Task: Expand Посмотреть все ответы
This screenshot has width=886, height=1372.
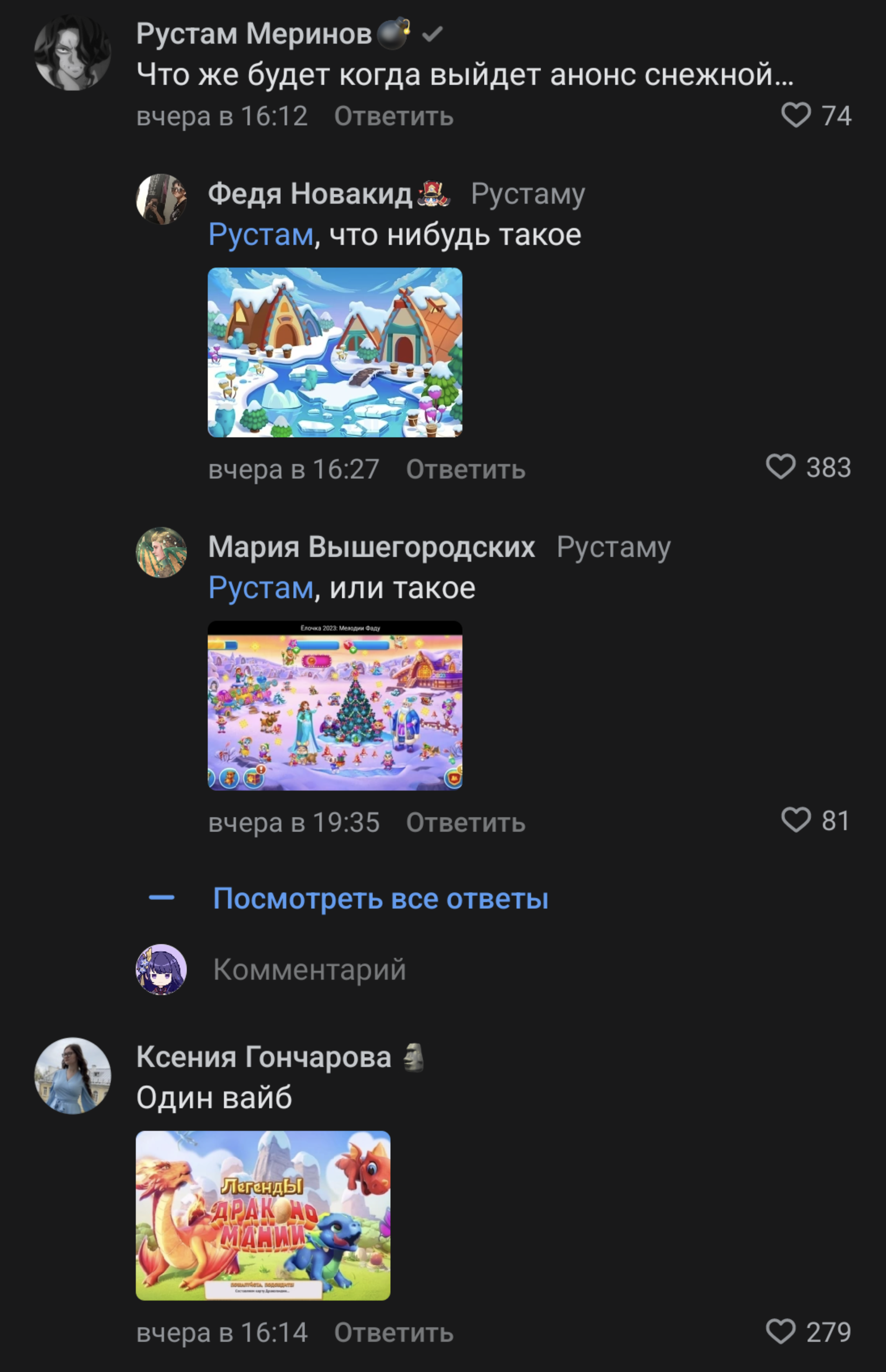Action: pos(380,898)
